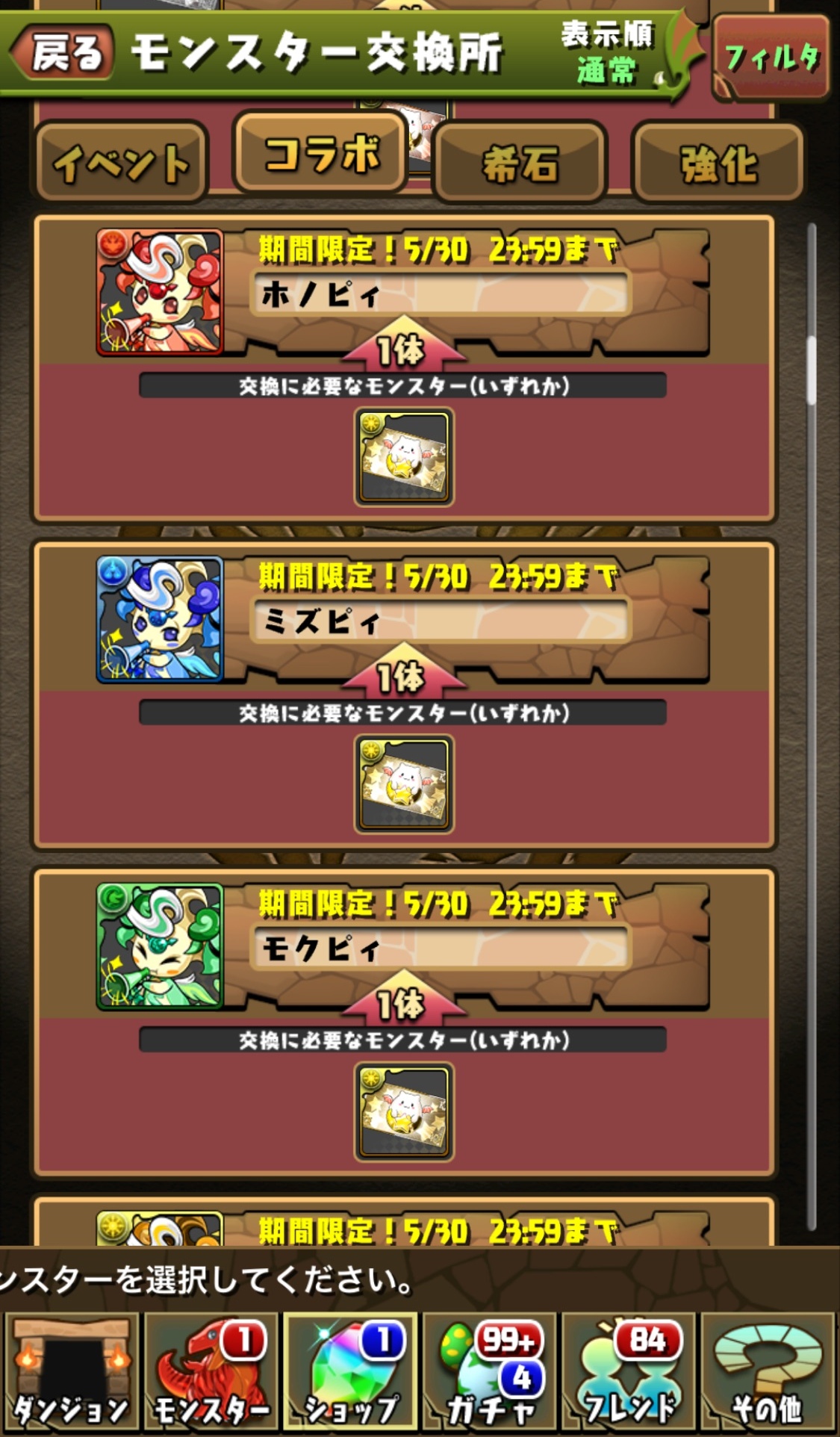Open the ホノピィ exchange card

pyautogui.click(x=441, y=293)
